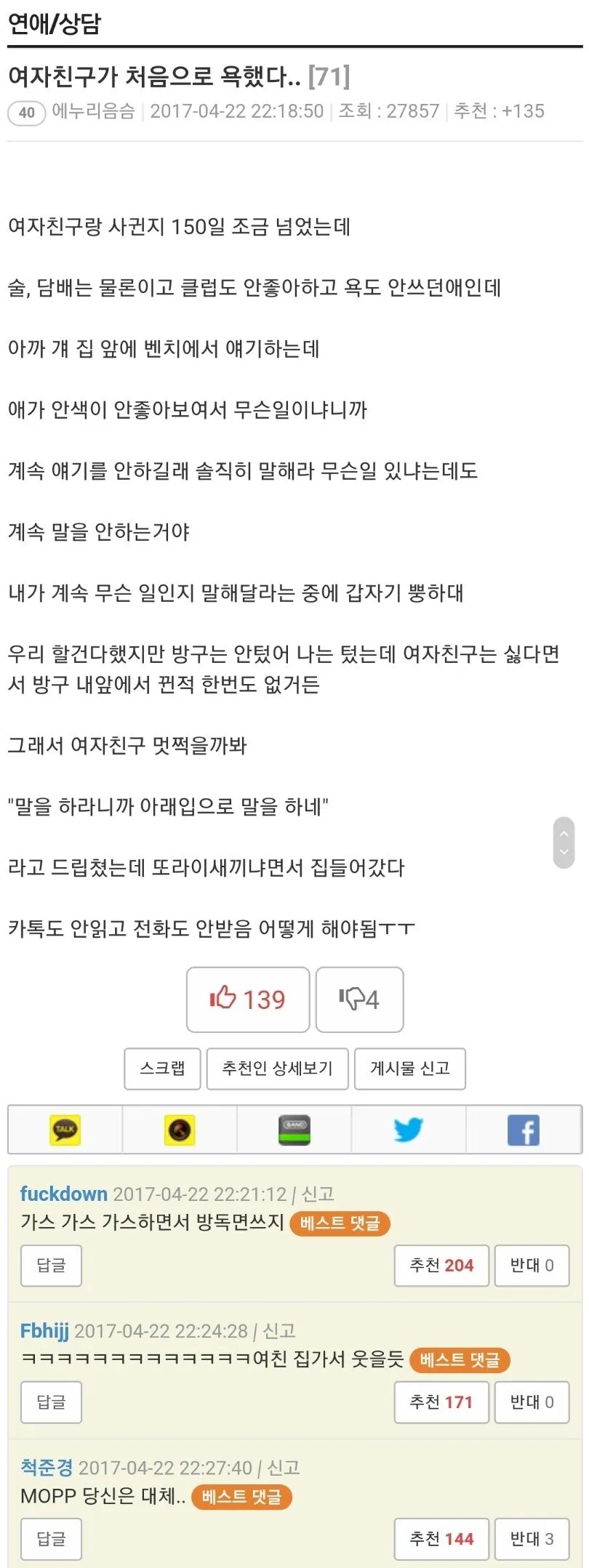The image size is (589, 1568).
Task: Share the post via Twitter
Action: click(408, 1130)
